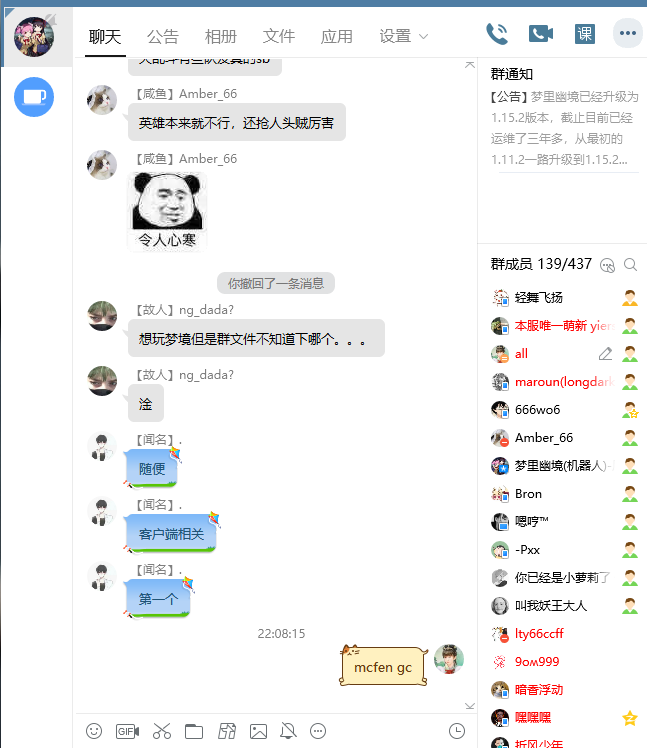Open the emoji picker

coord(94,731)
